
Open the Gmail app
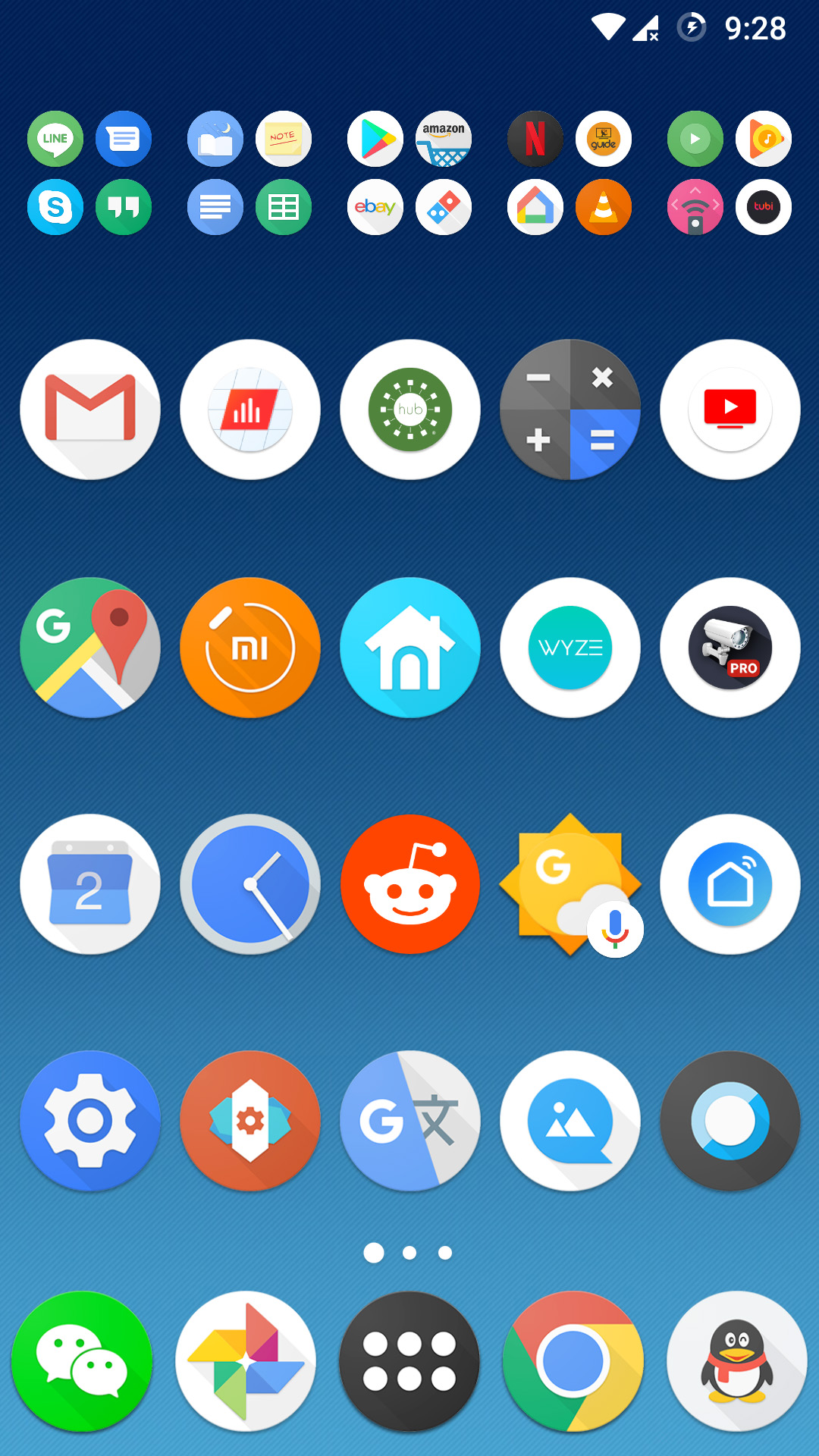[x=90, y=409]
